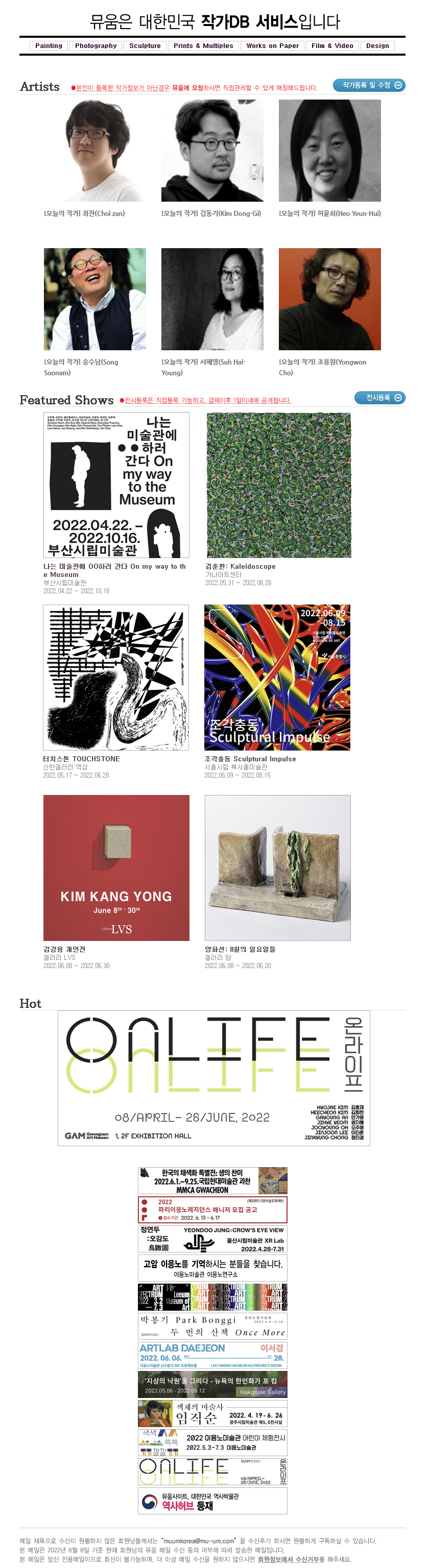Open the Photography category
Viewport: 429px width, 1568px height.
(x=96, y=45)
